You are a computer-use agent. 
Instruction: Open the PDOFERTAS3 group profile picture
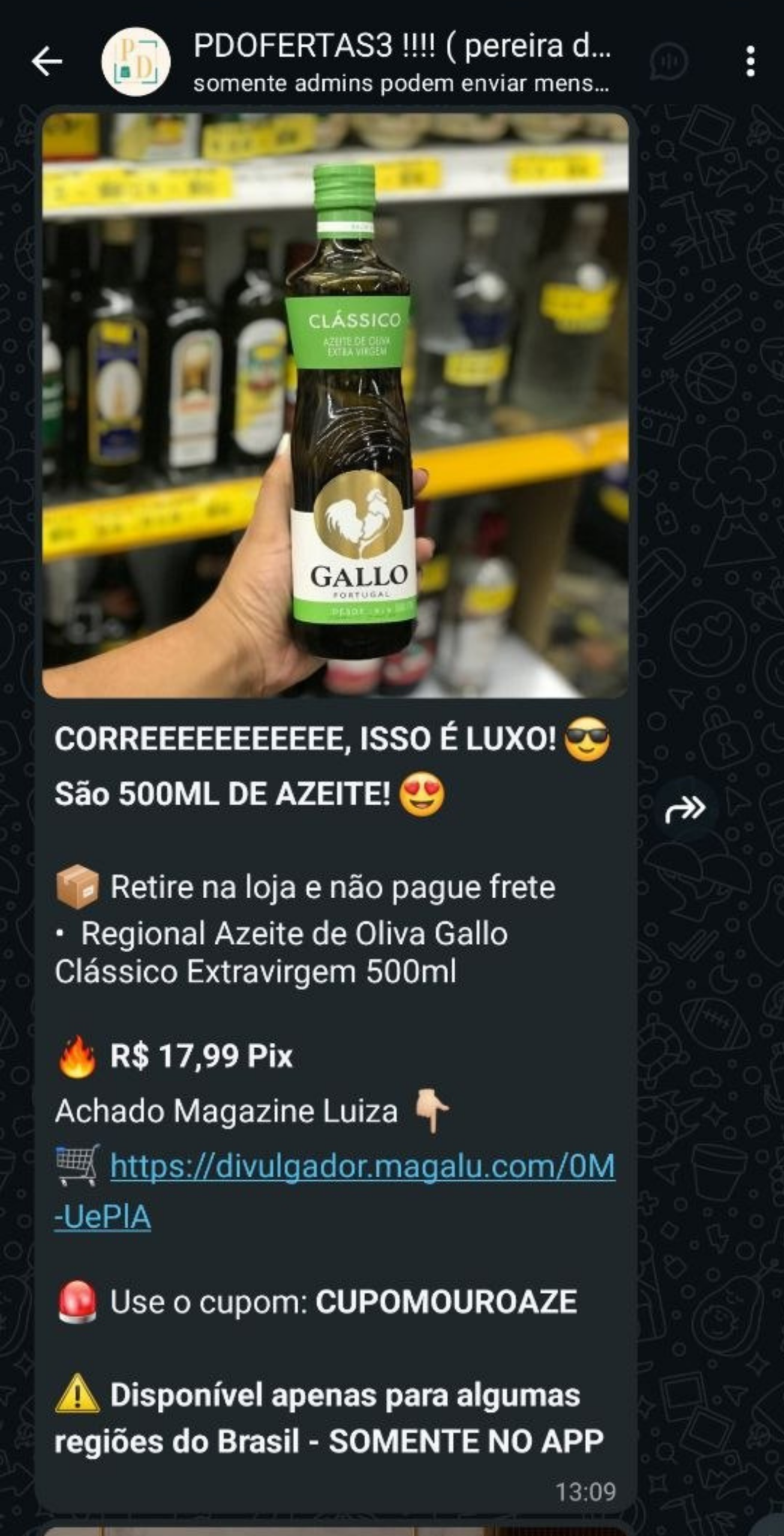pos(136,61)
